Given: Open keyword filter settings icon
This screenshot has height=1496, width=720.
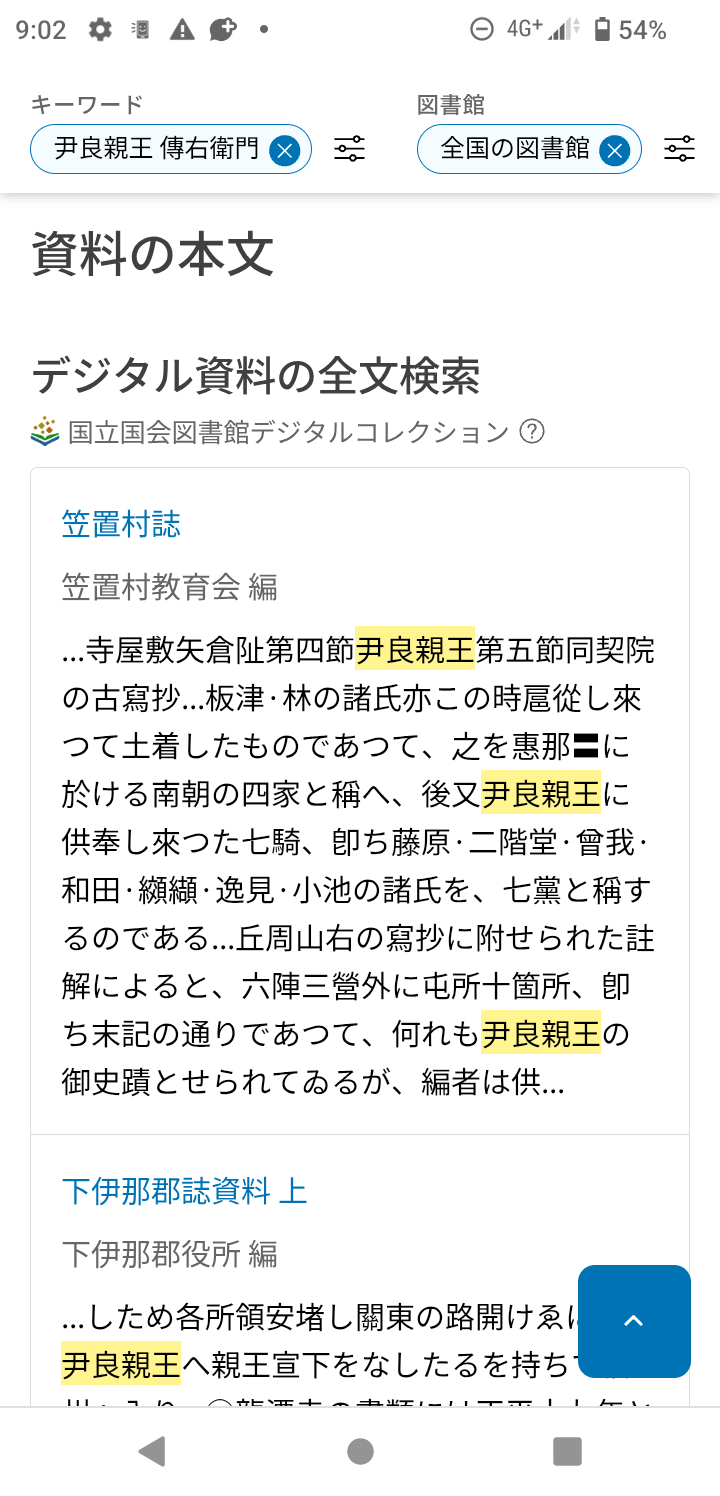Looking at the screenshot, I should point(349,150).
